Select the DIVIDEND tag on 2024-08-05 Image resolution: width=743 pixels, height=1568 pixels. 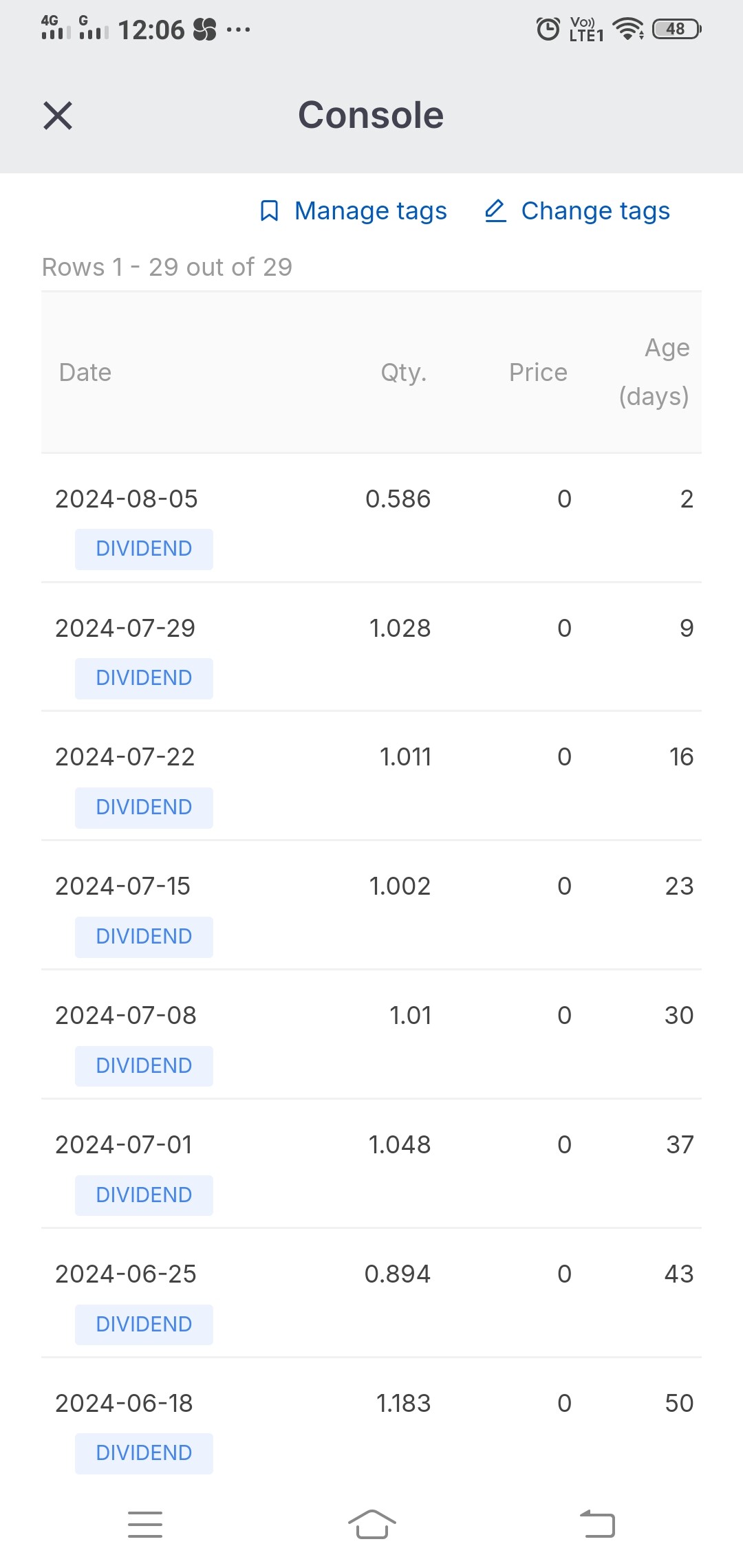click(144, 549)
